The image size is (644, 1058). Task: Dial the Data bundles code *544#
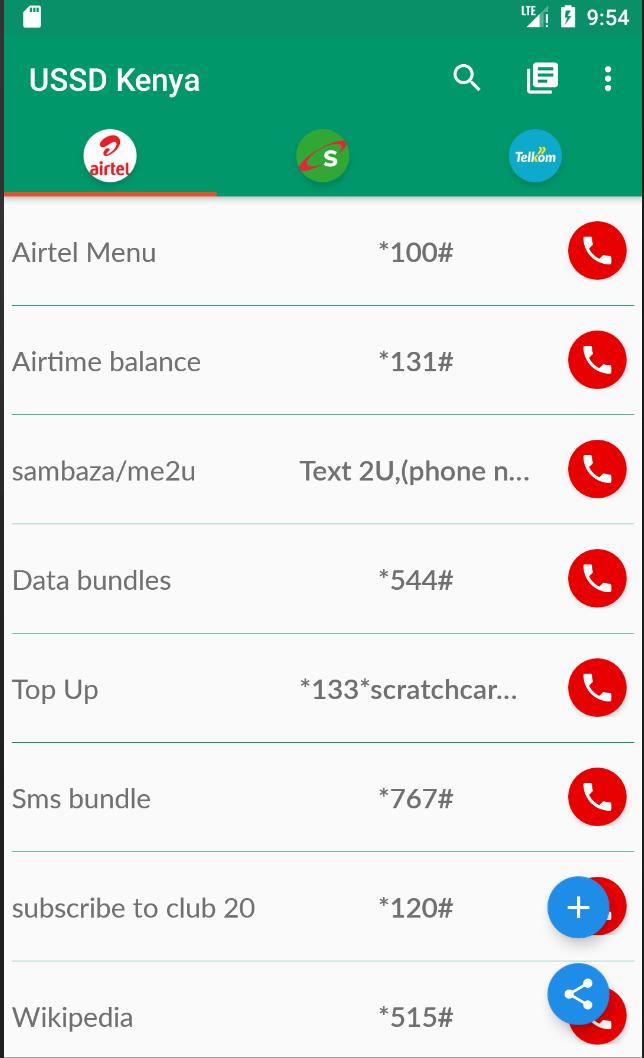point(597,578)
